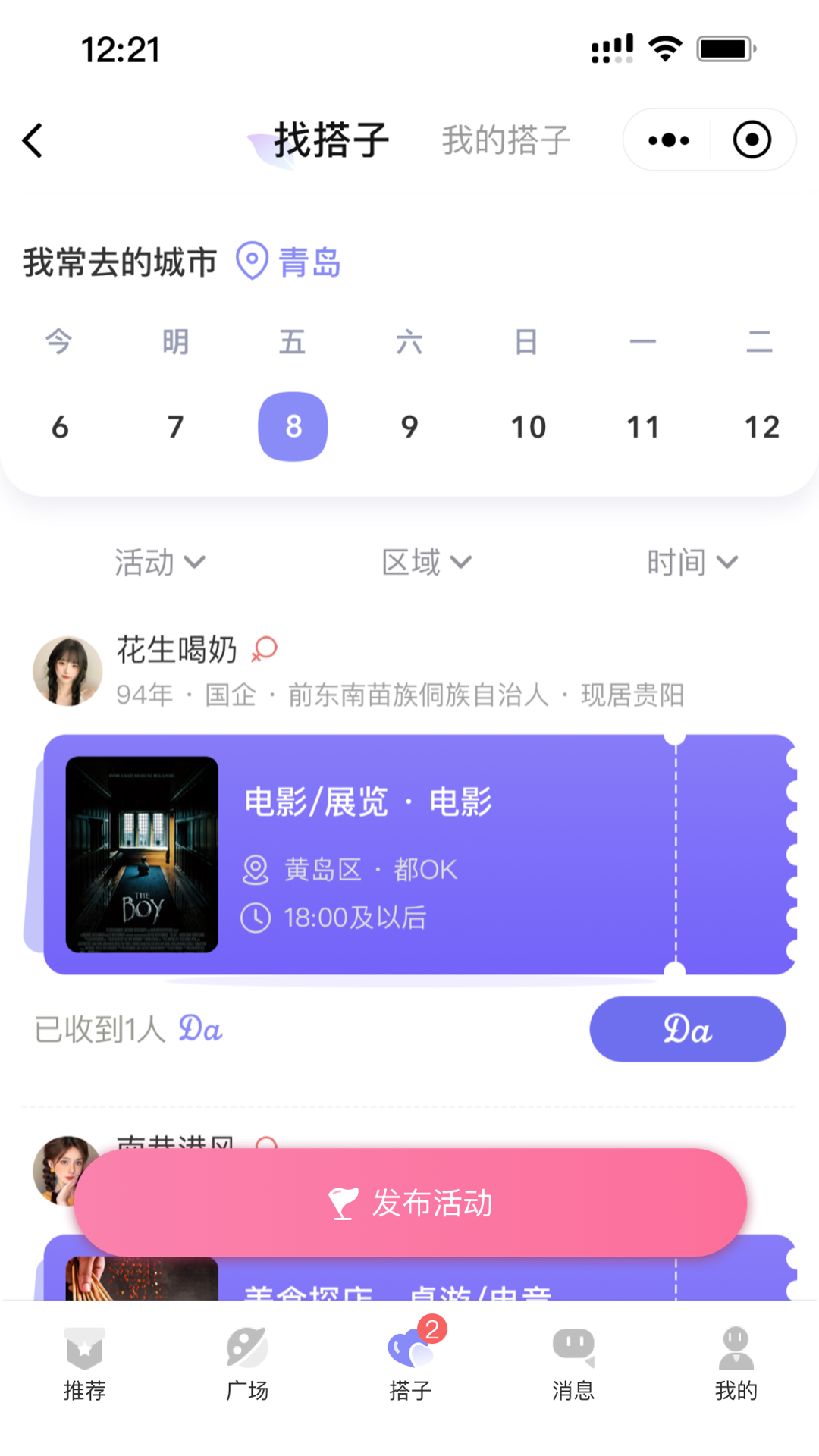Image resolution: width=819 pixels, height=1456 pixels.
Task: Select date 11 in the calendar
Action: [643, 427]
